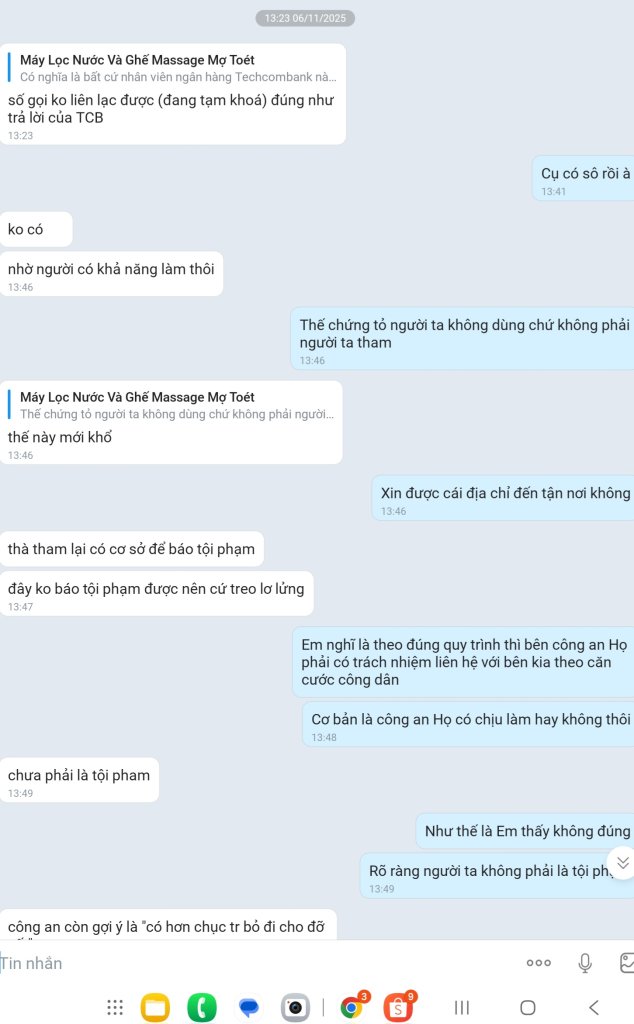This screenshot has width=634, height=1024.
Task: Record a voice message with microphone icon
Action: [x=585, y=963]
